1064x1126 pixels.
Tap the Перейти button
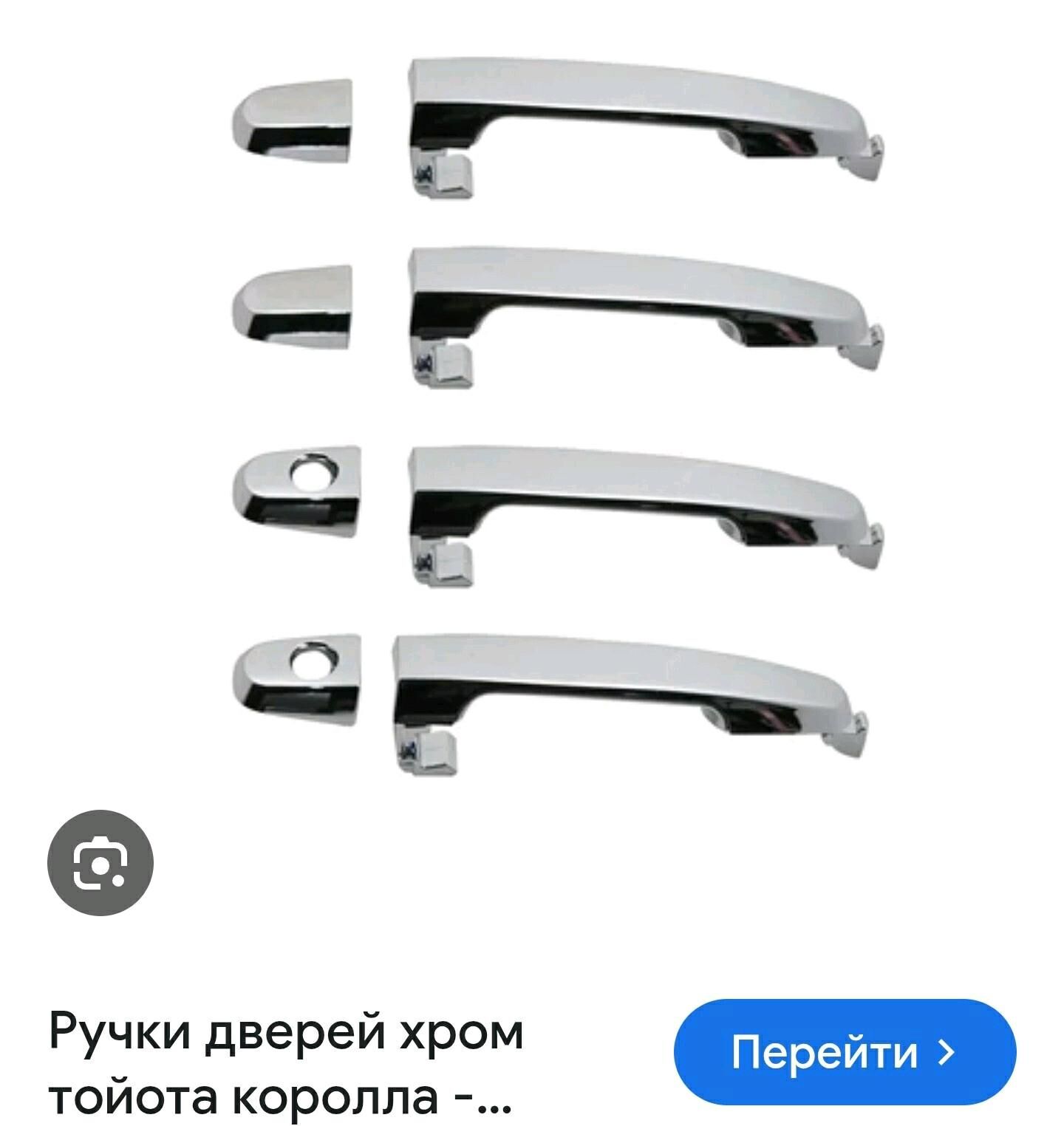pos(845,1052)
